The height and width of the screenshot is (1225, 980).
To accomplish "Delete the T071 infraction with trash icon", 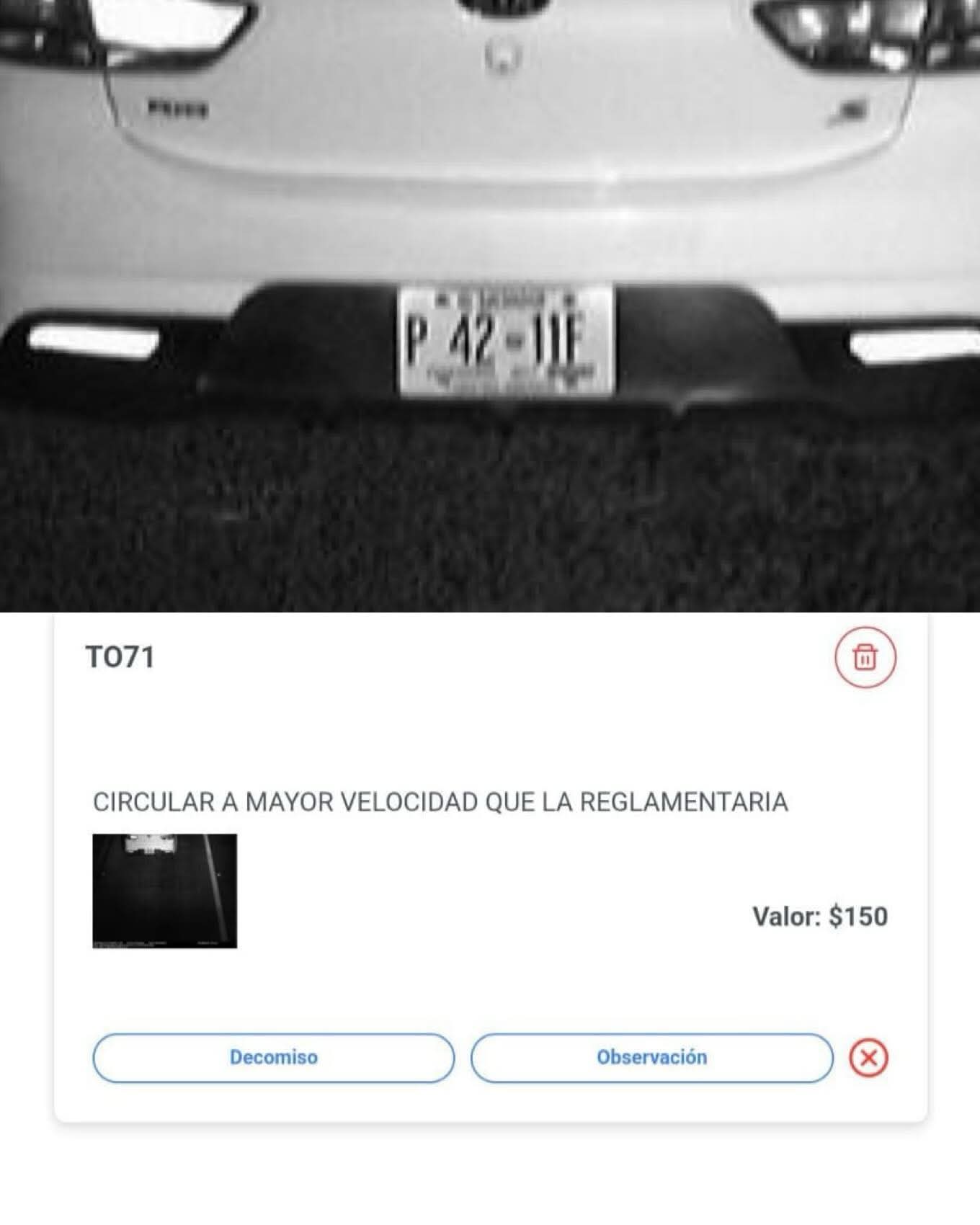I will 865,657.
